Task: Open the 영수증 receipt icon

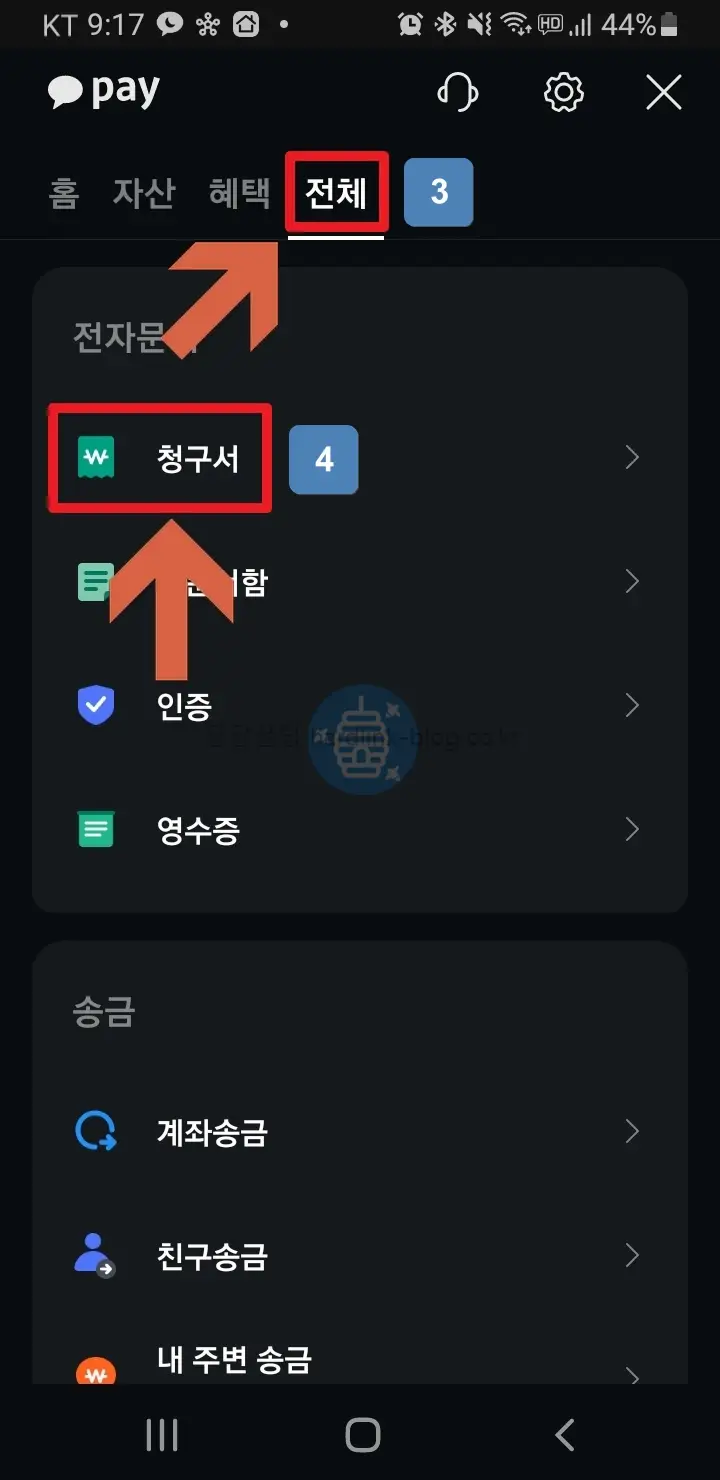Action: 95,829
